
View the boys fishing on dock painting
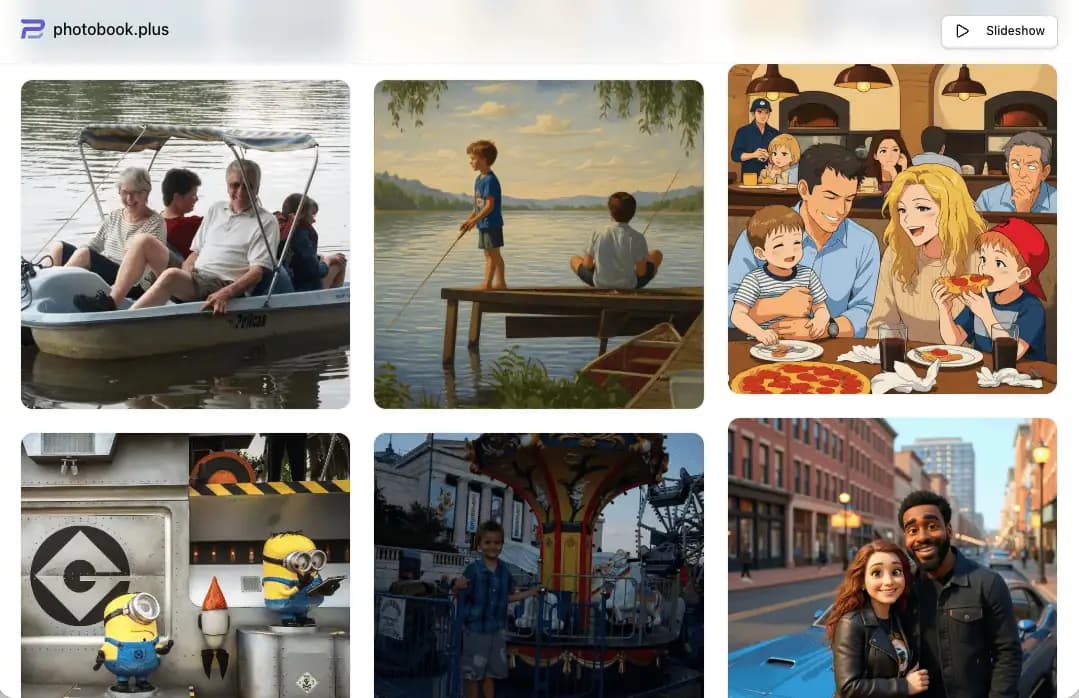coord(538,244)
